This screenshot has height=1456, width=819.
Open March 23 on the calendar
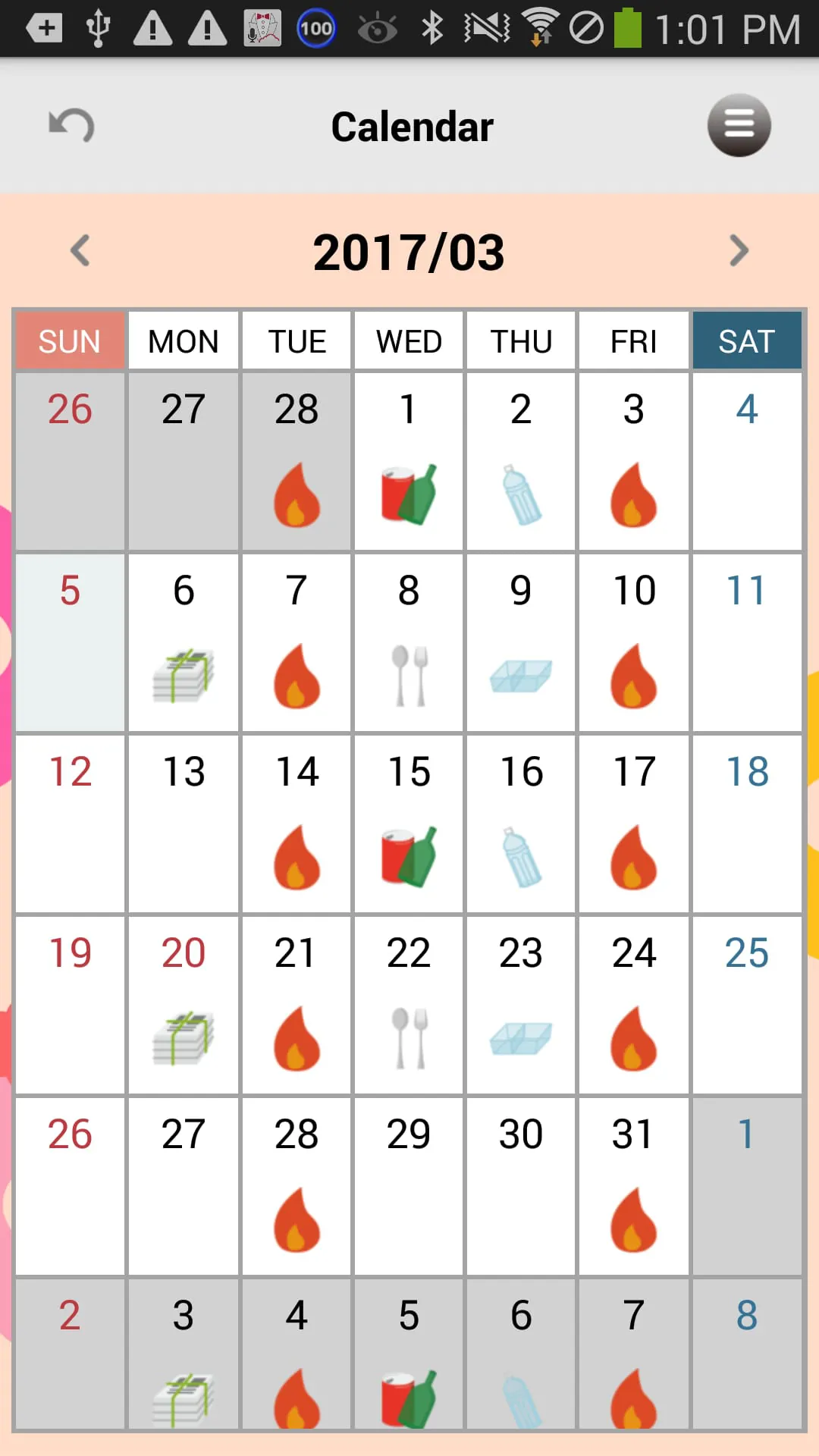point(521,1005)
